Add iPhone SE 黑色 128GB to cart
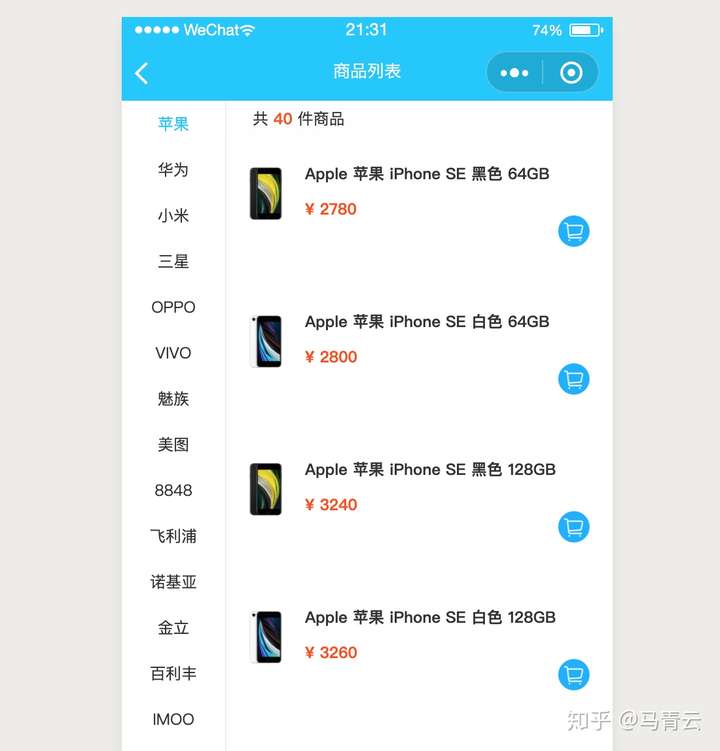720x751 pixels. pos(573,527)
